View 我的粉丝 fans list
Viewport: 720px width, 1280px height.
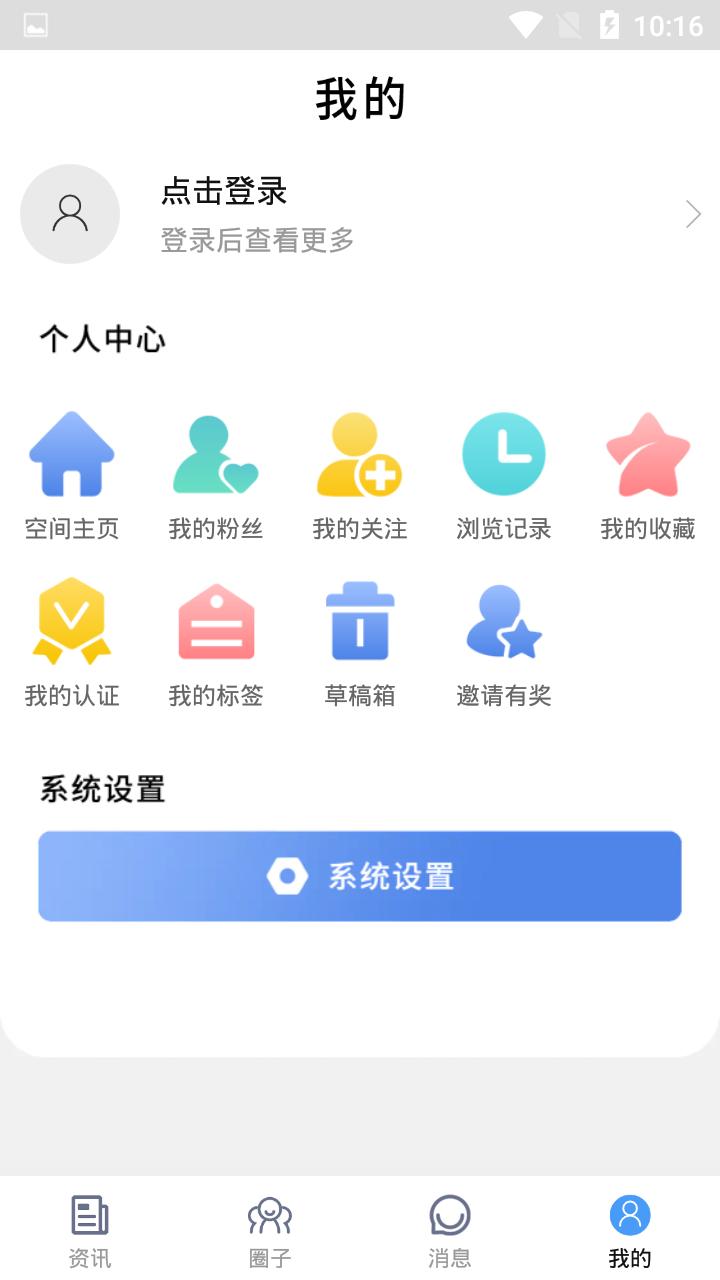[x=216, y=476]
